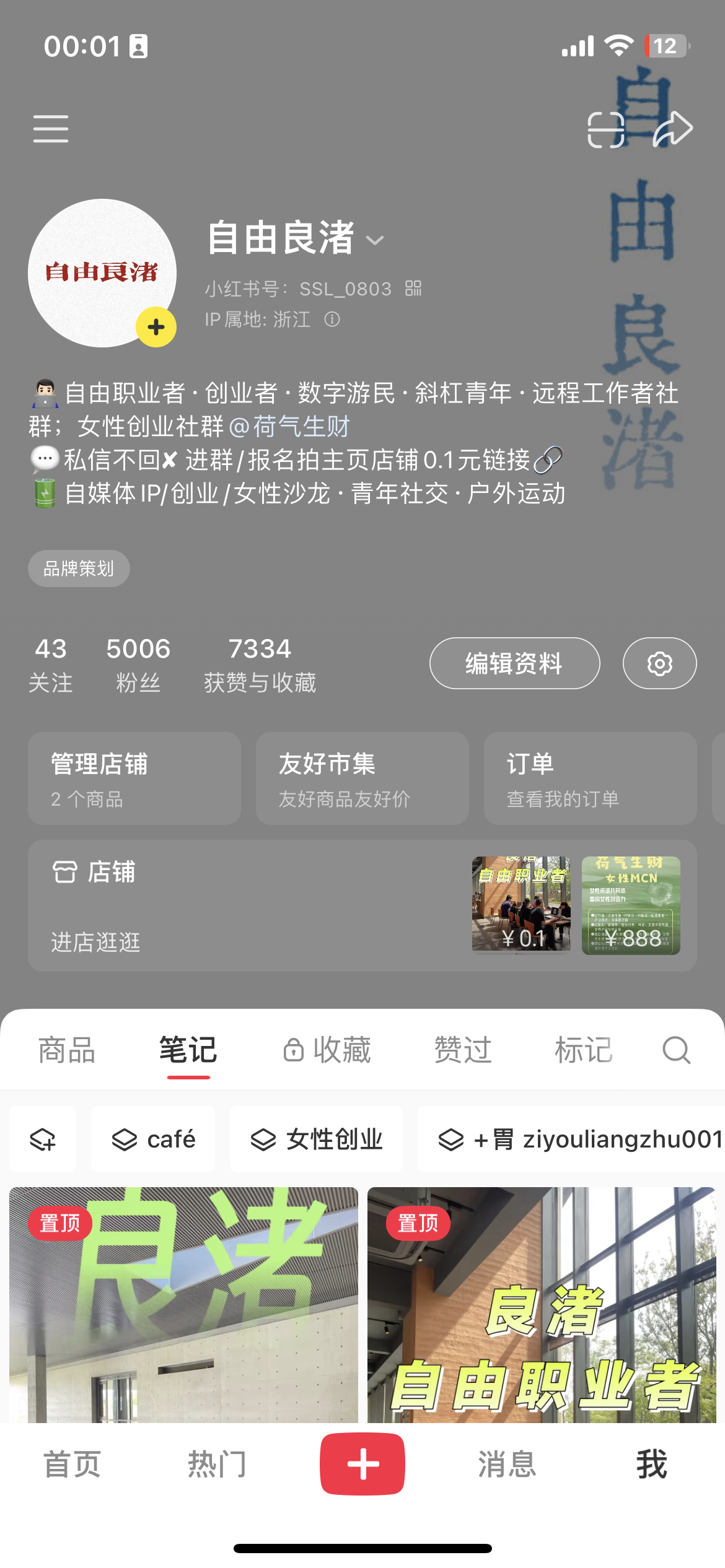Tap the yellow plus on the avatar
725x1568 pixels.
pyautogui.click(x=156, y=327)
